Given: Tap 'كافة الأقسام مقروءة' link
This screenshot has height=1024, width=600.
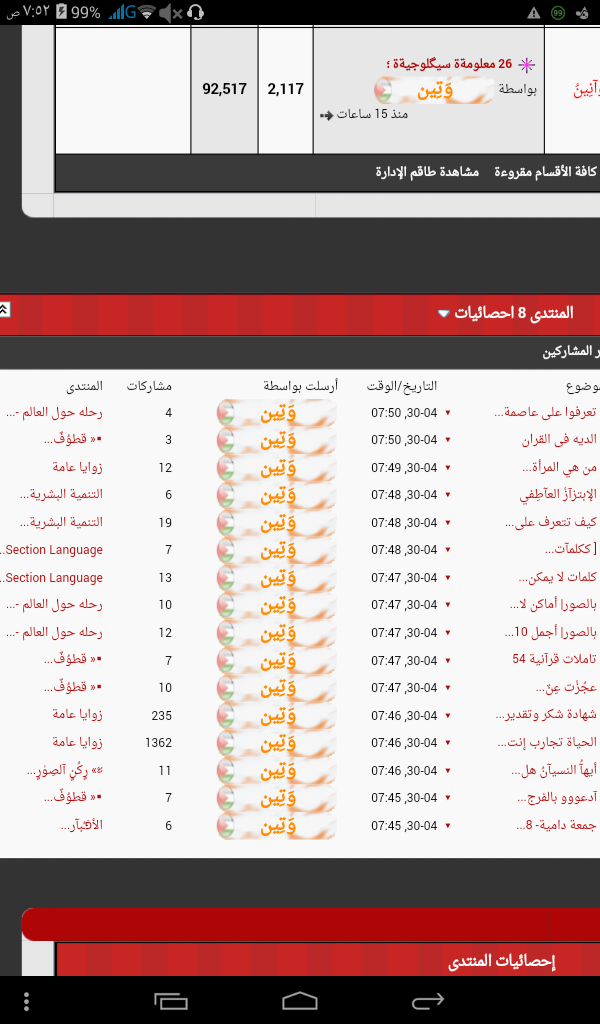Looking at the screenshot, I should point(545,172).
